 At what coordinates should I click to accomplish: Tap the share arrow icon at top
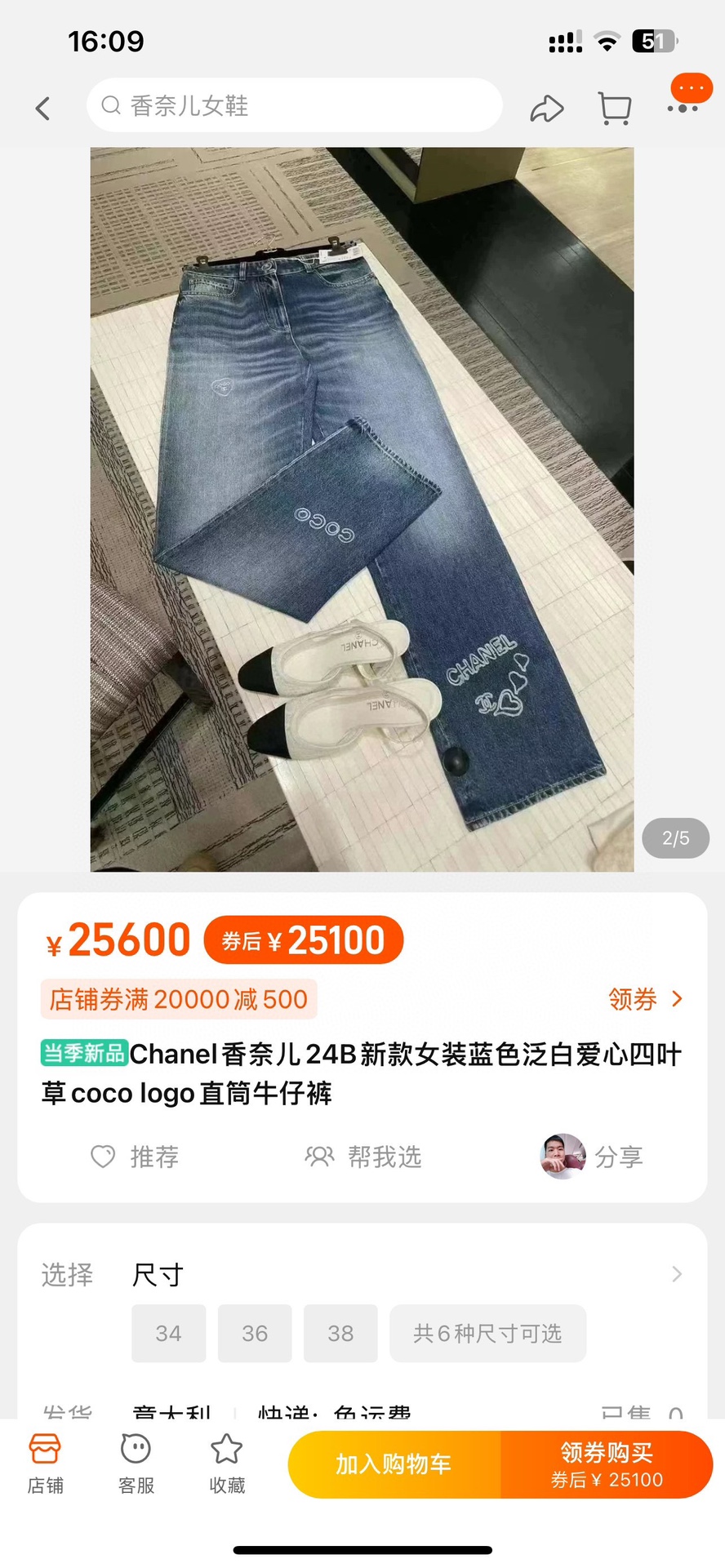click(x=547, y=108)
